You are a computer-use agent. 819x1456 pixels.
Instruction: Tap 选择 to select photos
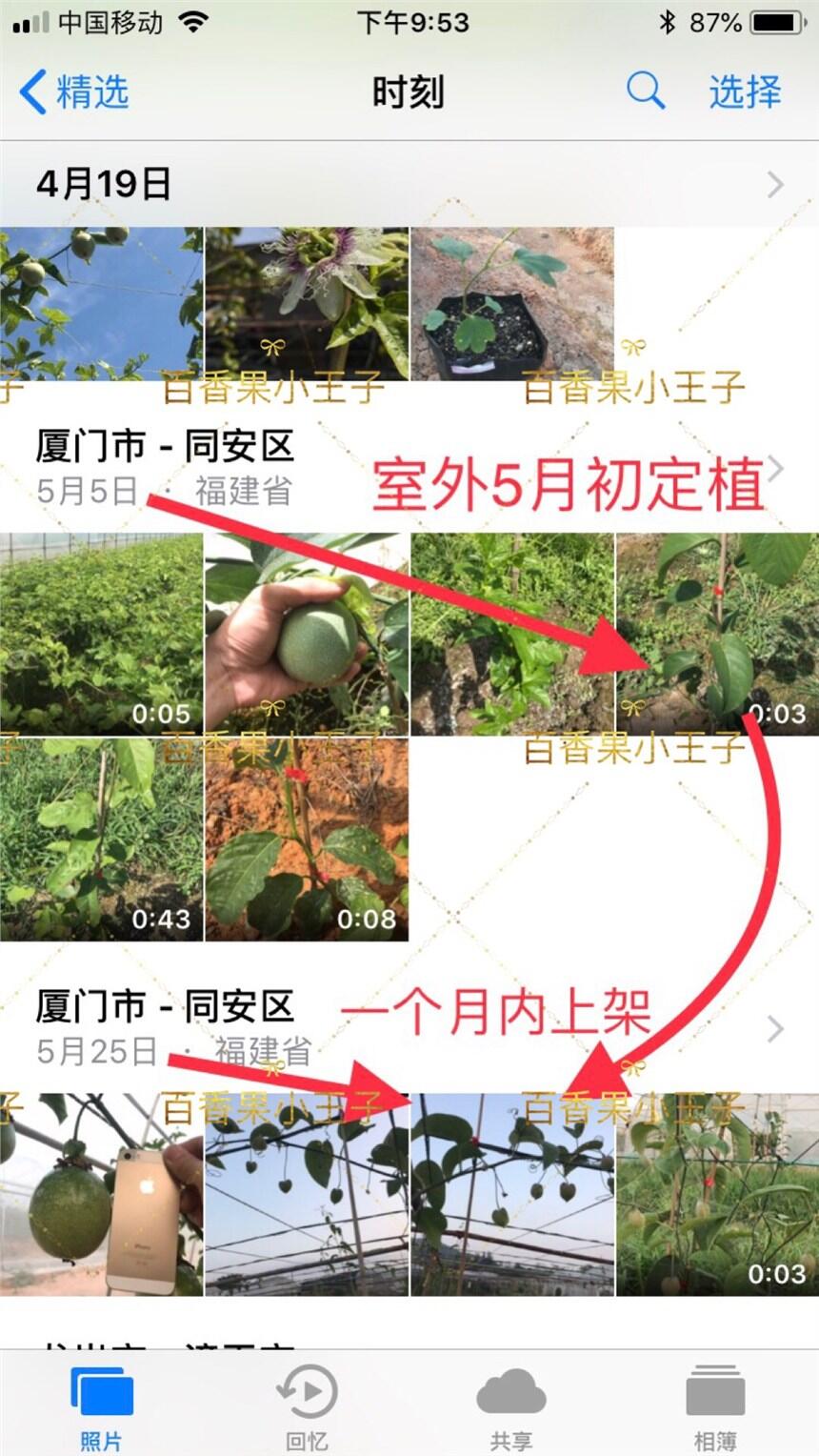tap(745, 92)
